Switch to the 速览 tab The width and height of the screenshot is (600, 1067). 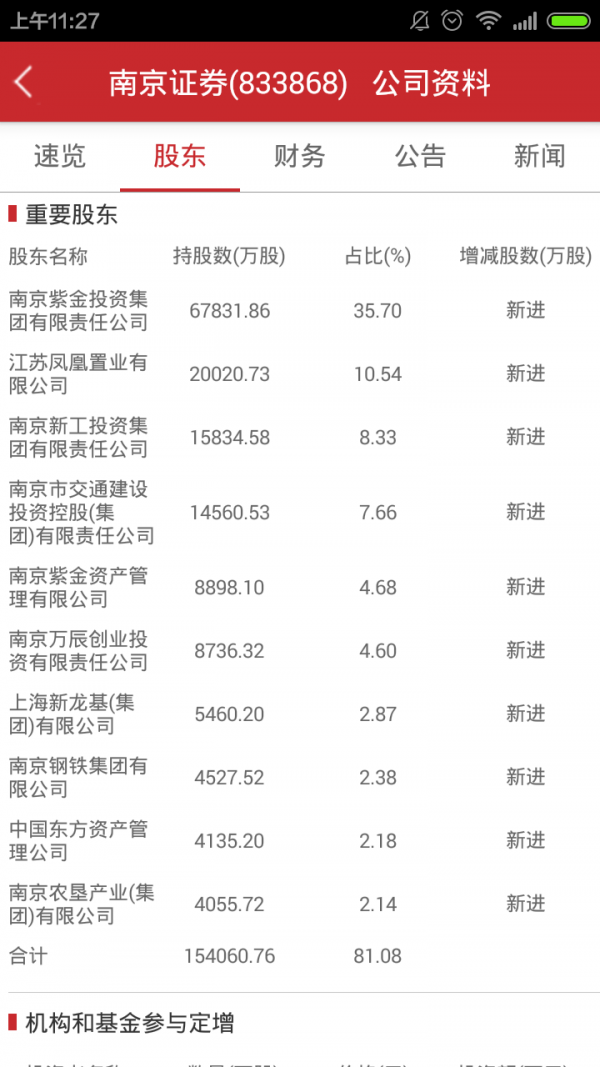[60, 157]
